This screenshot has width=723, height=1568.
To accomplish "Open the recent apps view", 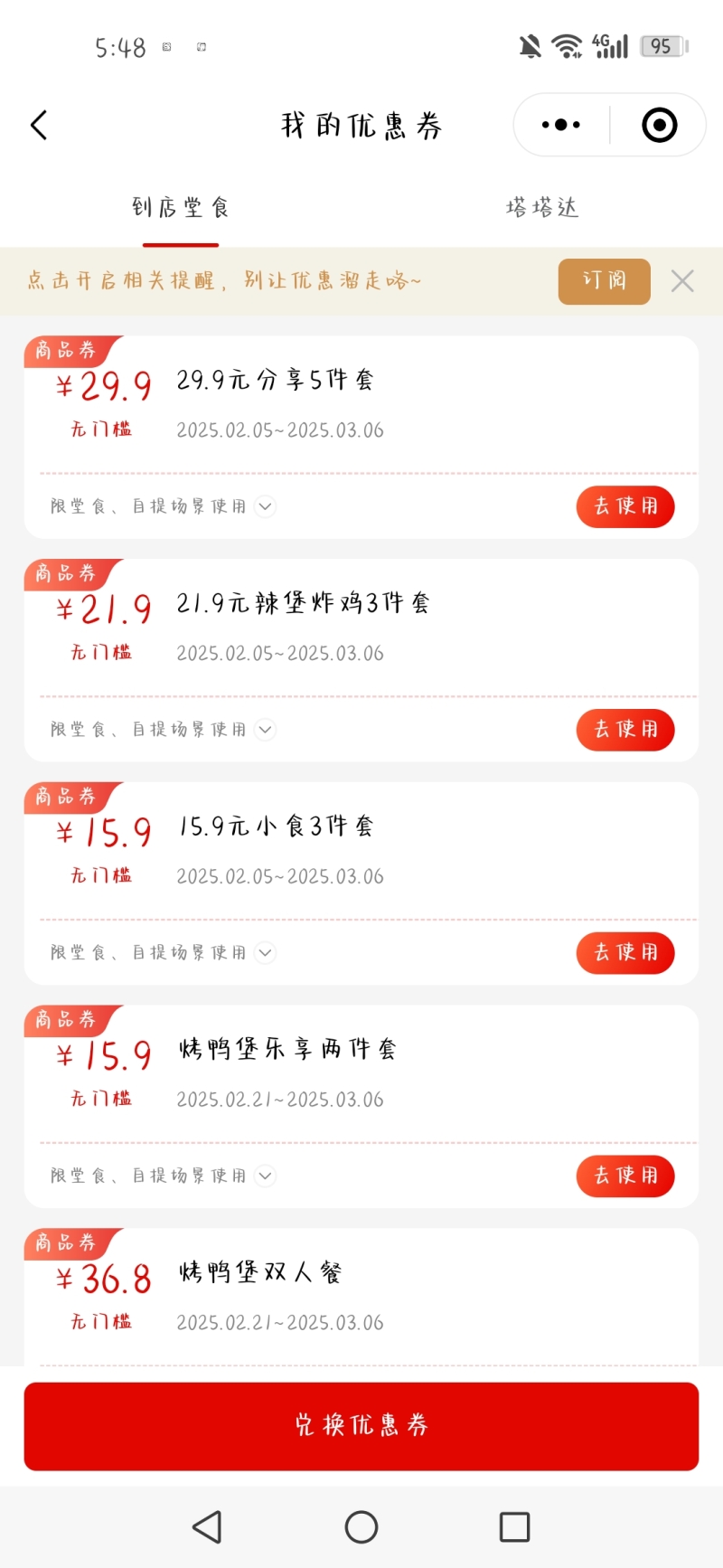I will pyautogui.click(x=514, y=1527).
